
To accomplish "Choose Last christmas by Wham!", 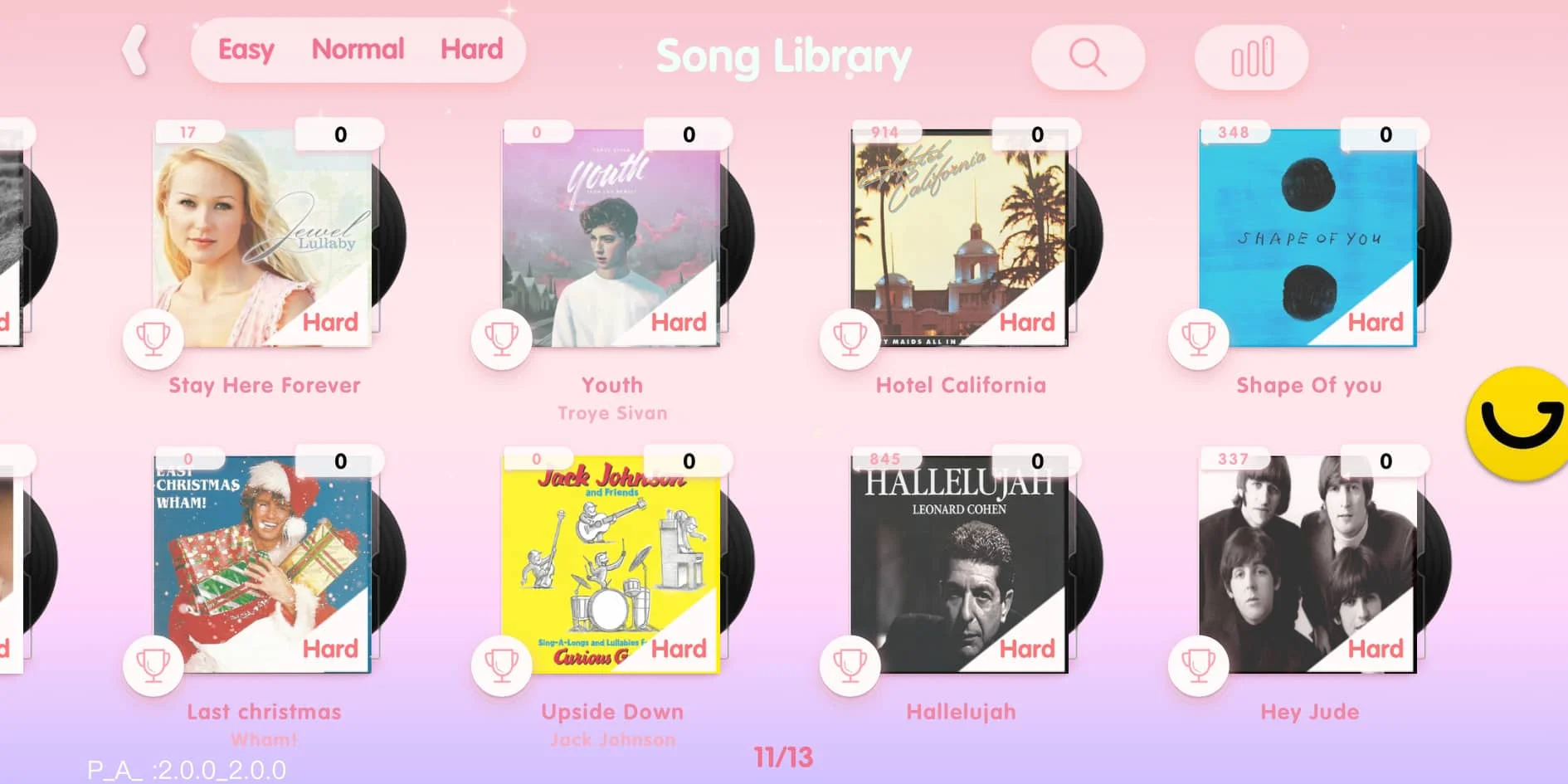I will pos(263,564).
